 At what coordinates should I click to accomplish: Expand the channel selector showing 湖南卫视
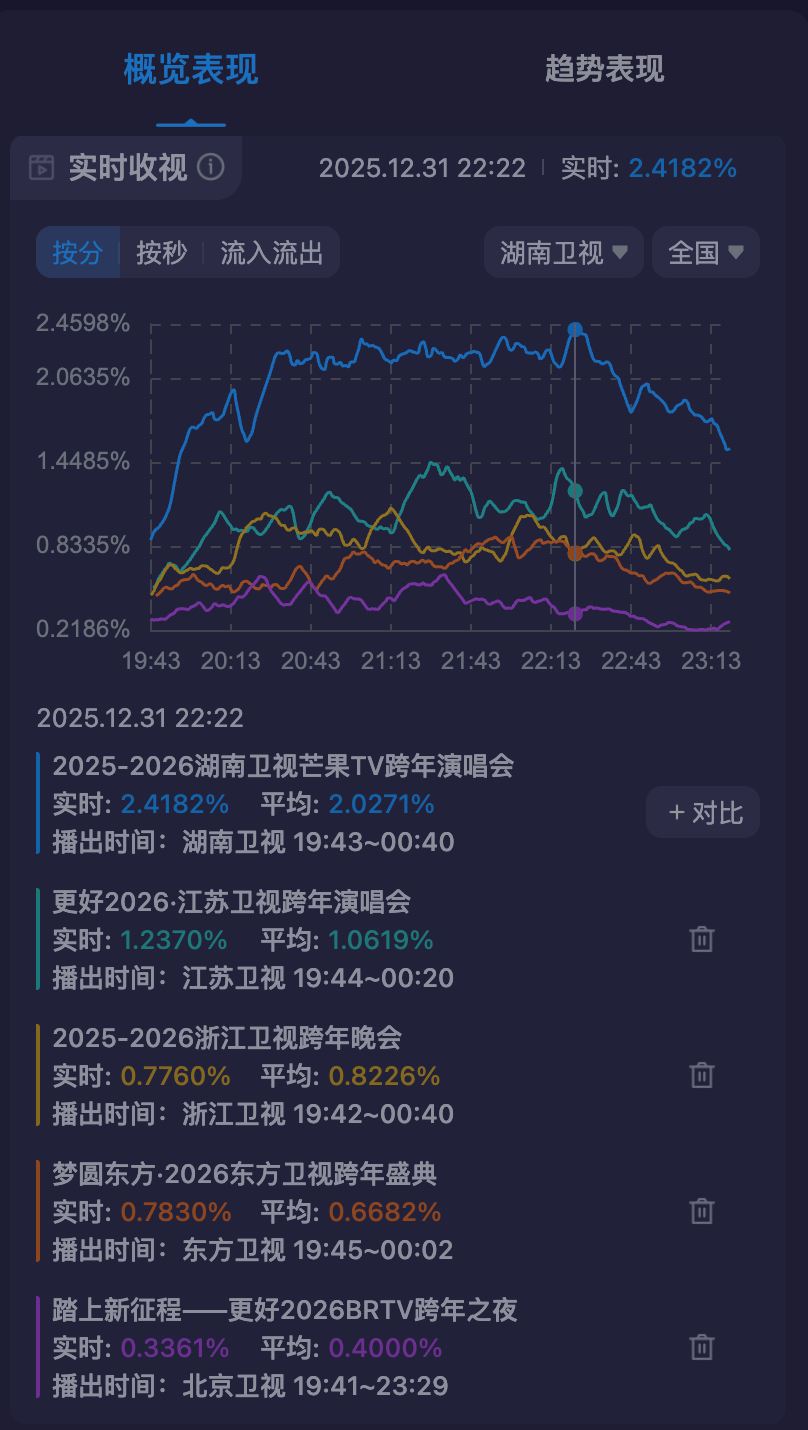[x=563, y=252]
